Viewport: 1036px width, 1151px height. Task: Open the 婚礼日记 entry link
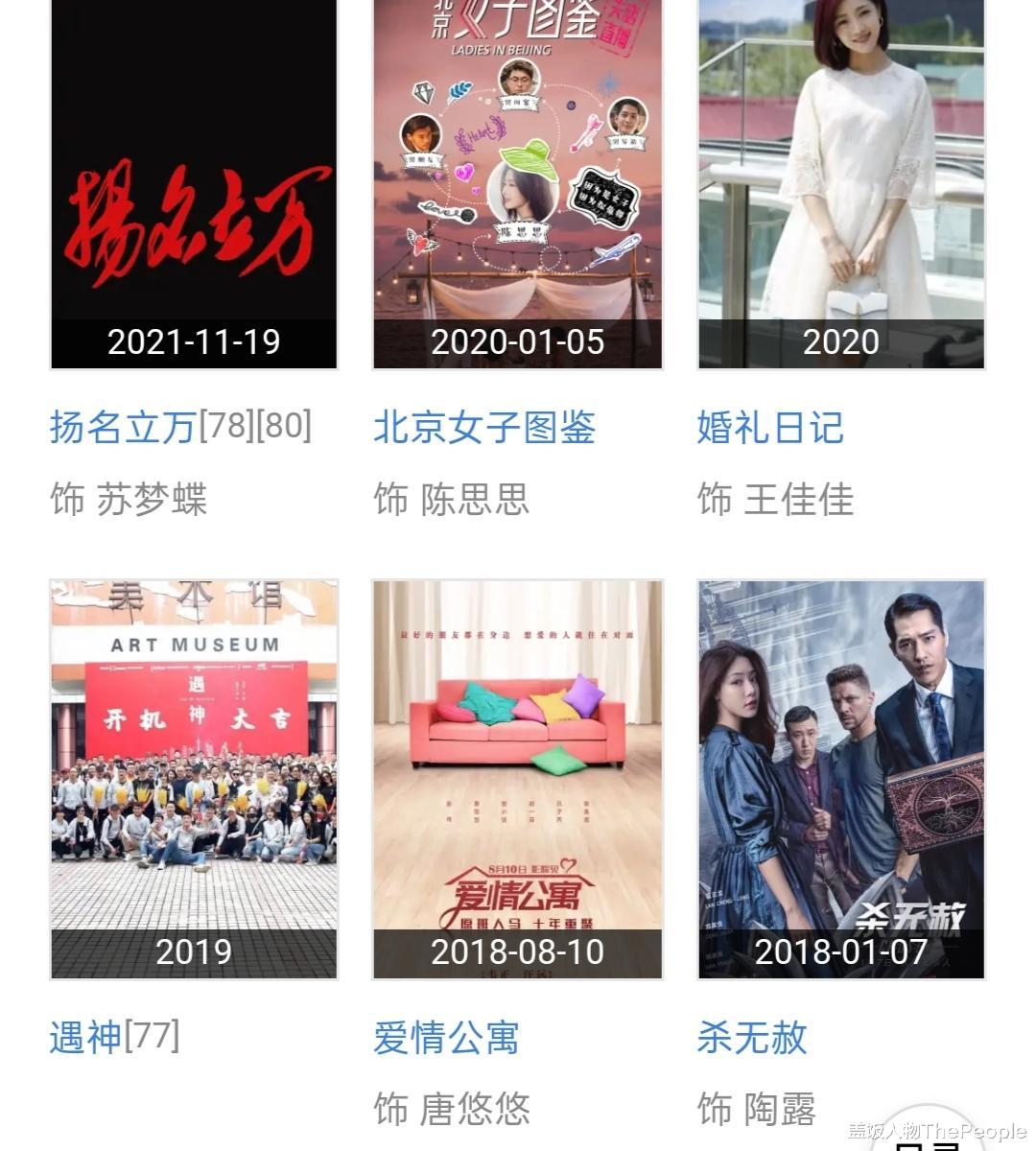[x=770, y=429]
